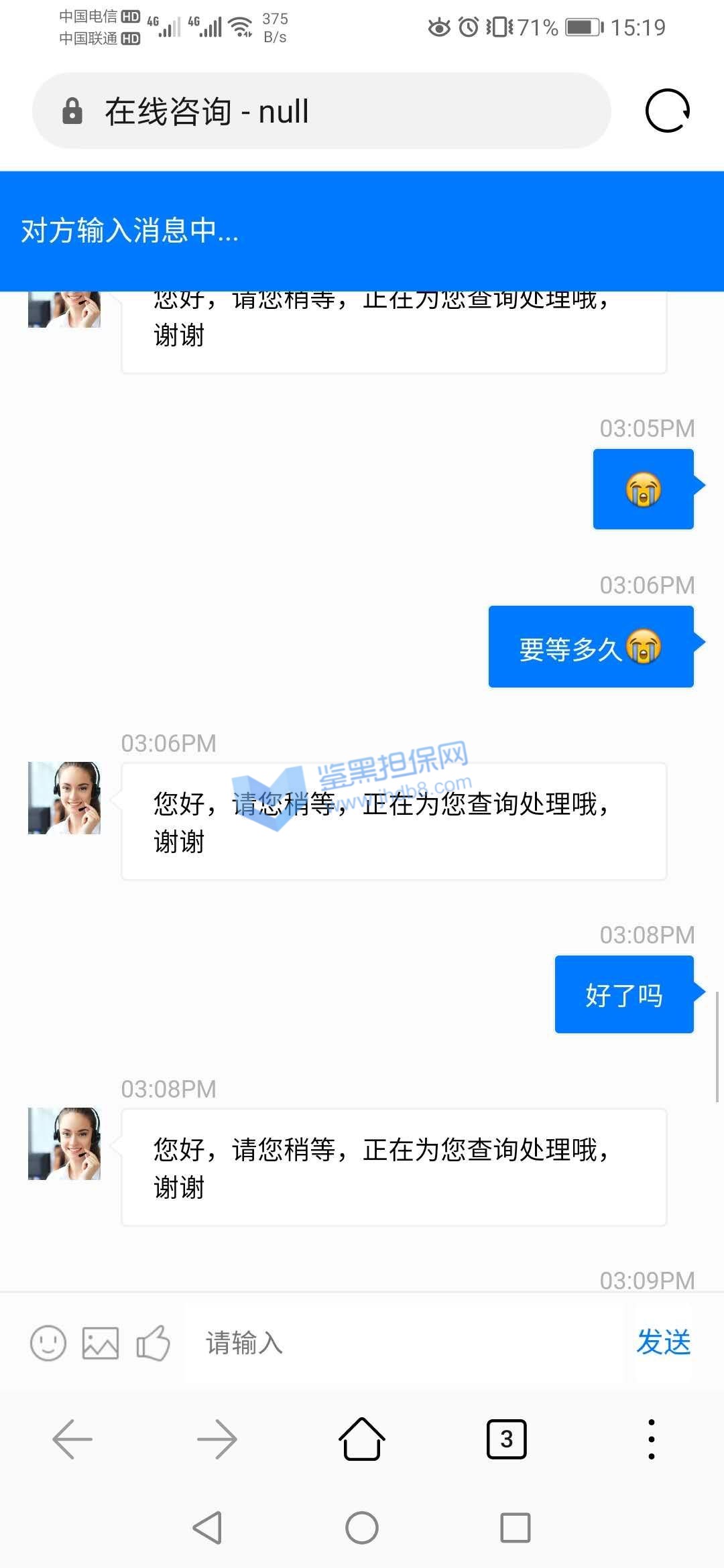Viewport: 724px width, 1568px height.
Task: Open the browser overflow menu
Action: [651, 1439]
